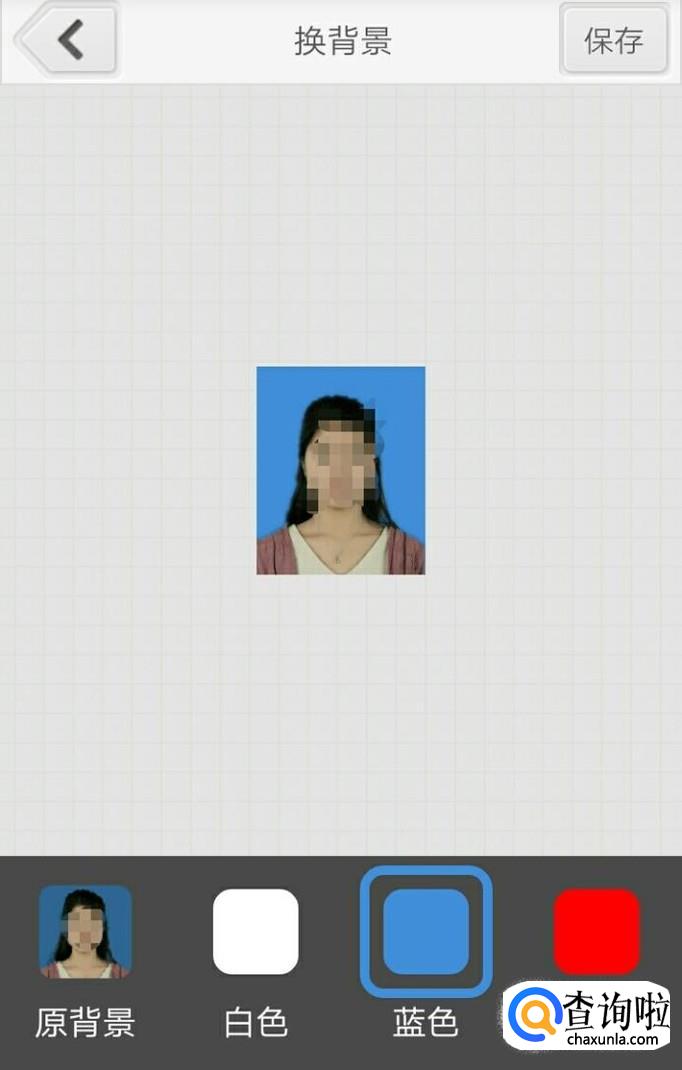This screenshot has width=682, height=1070.
Task: Tap the 保存 save button
Action: click(x=614, y=41)
